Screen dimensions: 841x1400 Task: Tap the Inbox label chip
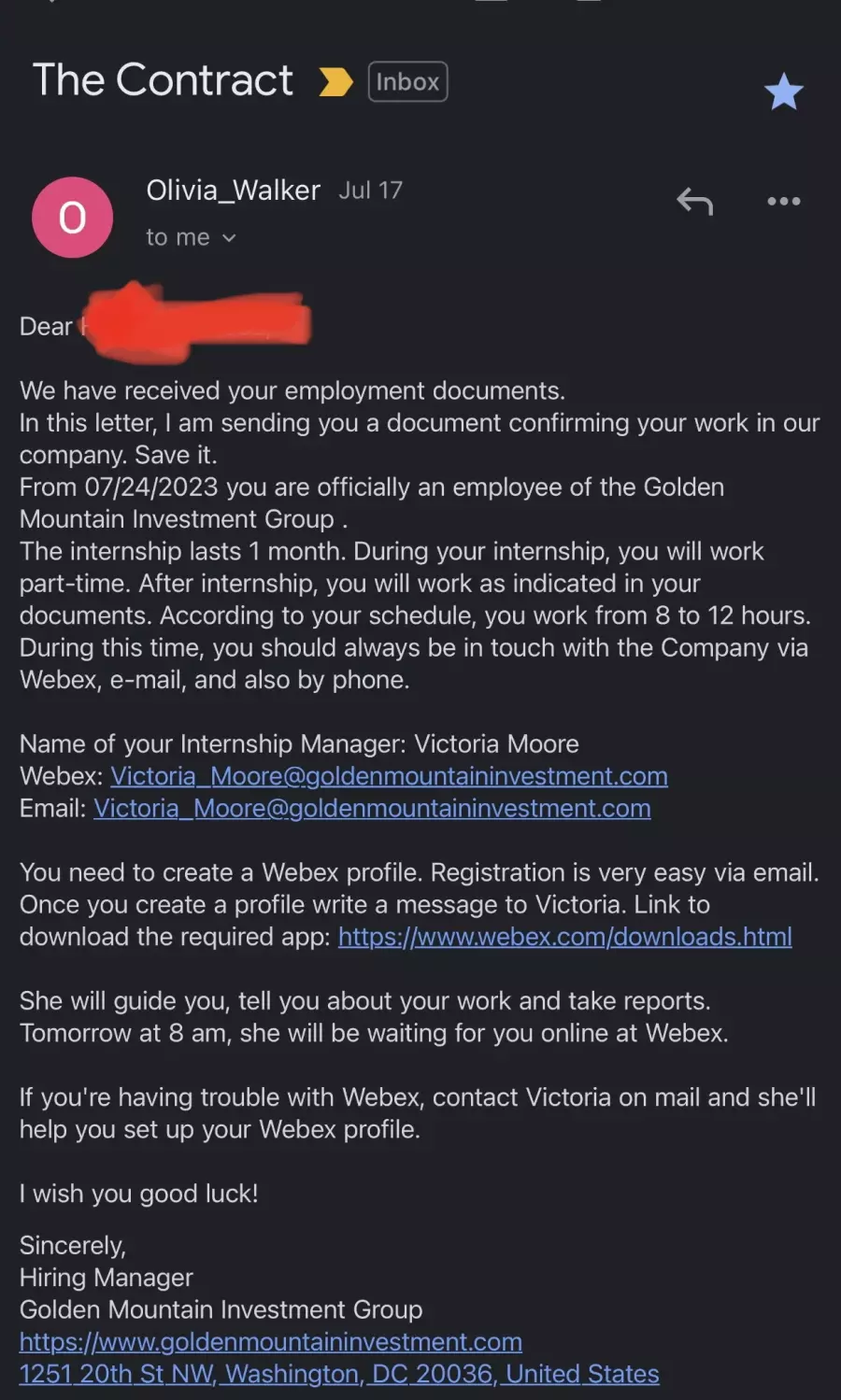407,81
